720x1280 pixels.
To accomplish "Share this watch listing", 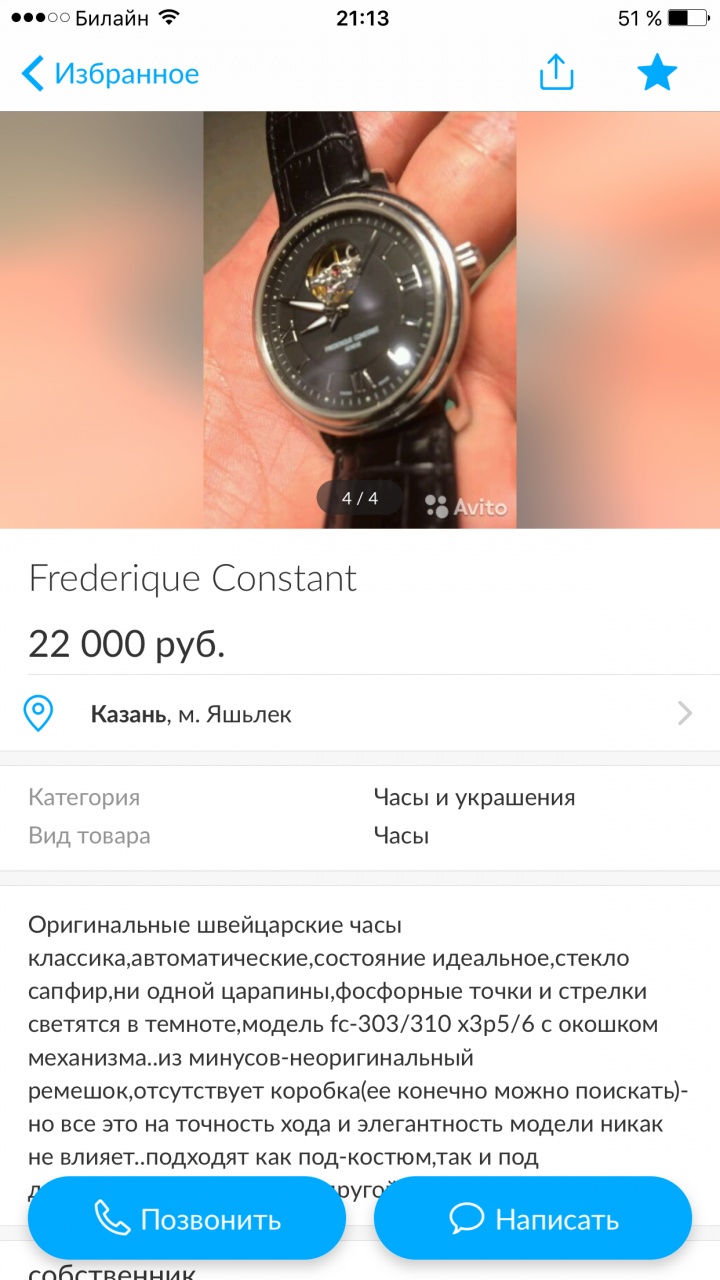I will point(556,73).
